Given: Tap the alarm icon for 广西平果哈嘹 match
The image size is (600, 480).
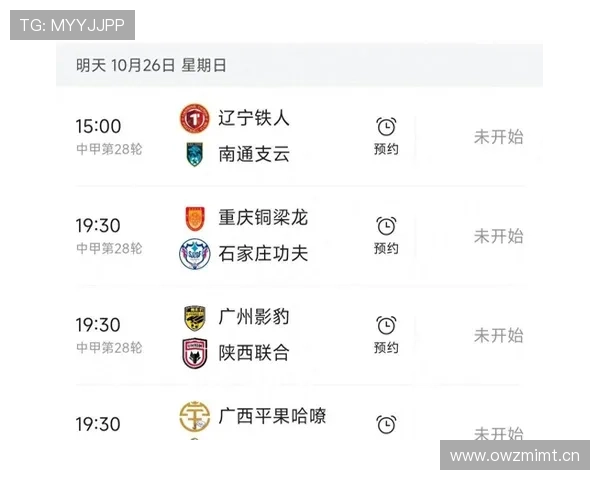Looking at the screenshot, I should click(x=386, y=425).
